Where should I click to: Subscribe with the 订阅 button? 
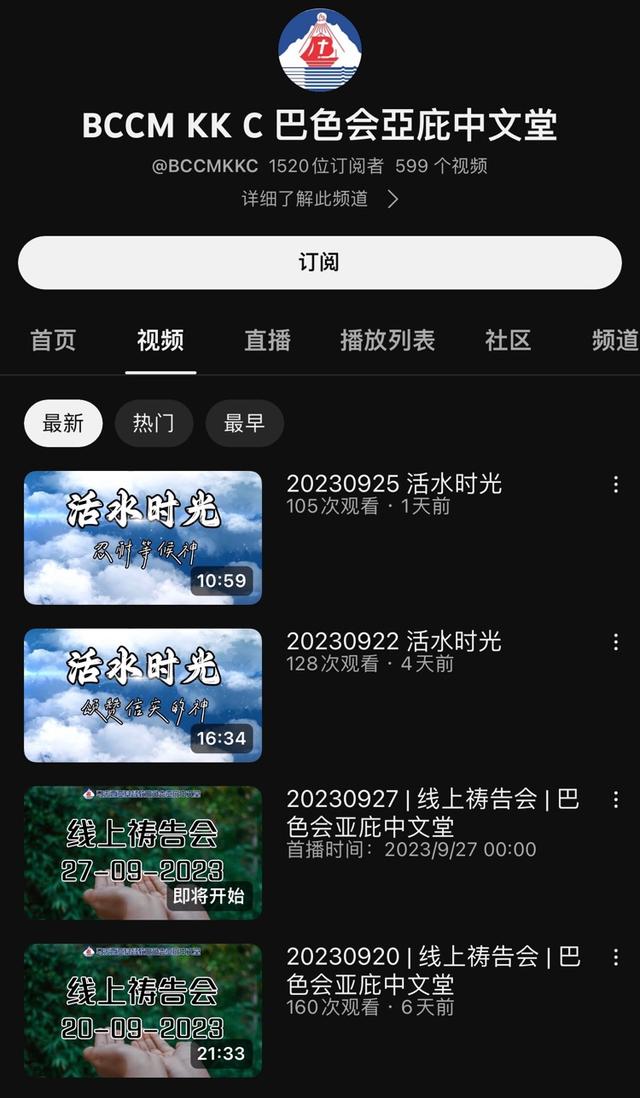click(319, 263)
